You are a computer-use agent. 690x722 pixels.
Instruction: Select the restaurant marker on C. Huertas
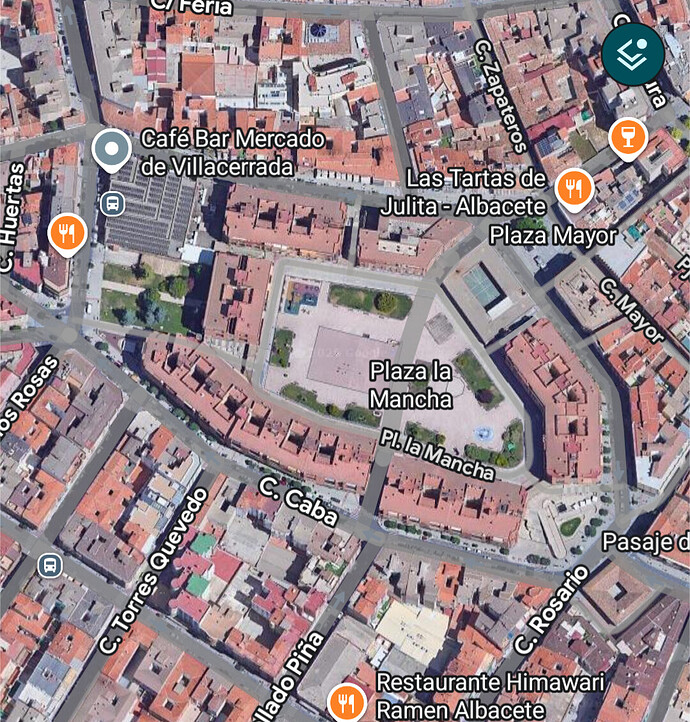(67, 234)
